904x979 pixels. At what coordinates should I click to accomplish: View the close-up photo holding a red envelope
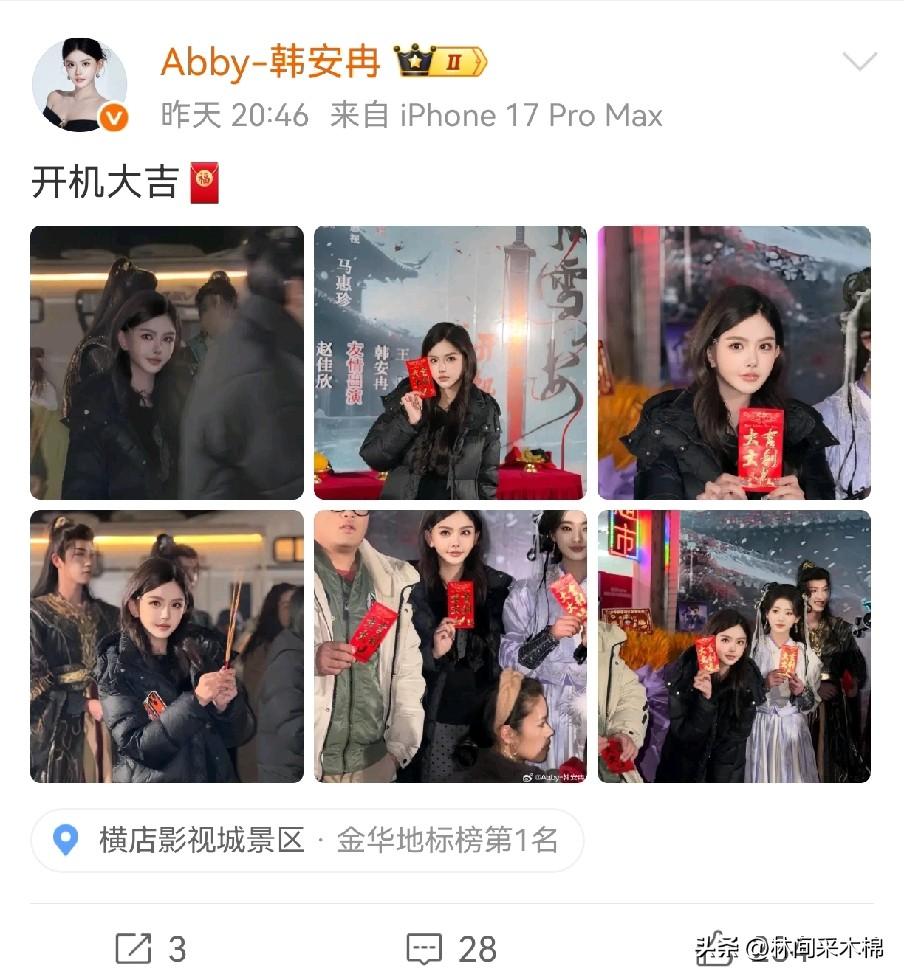point(733,363)
